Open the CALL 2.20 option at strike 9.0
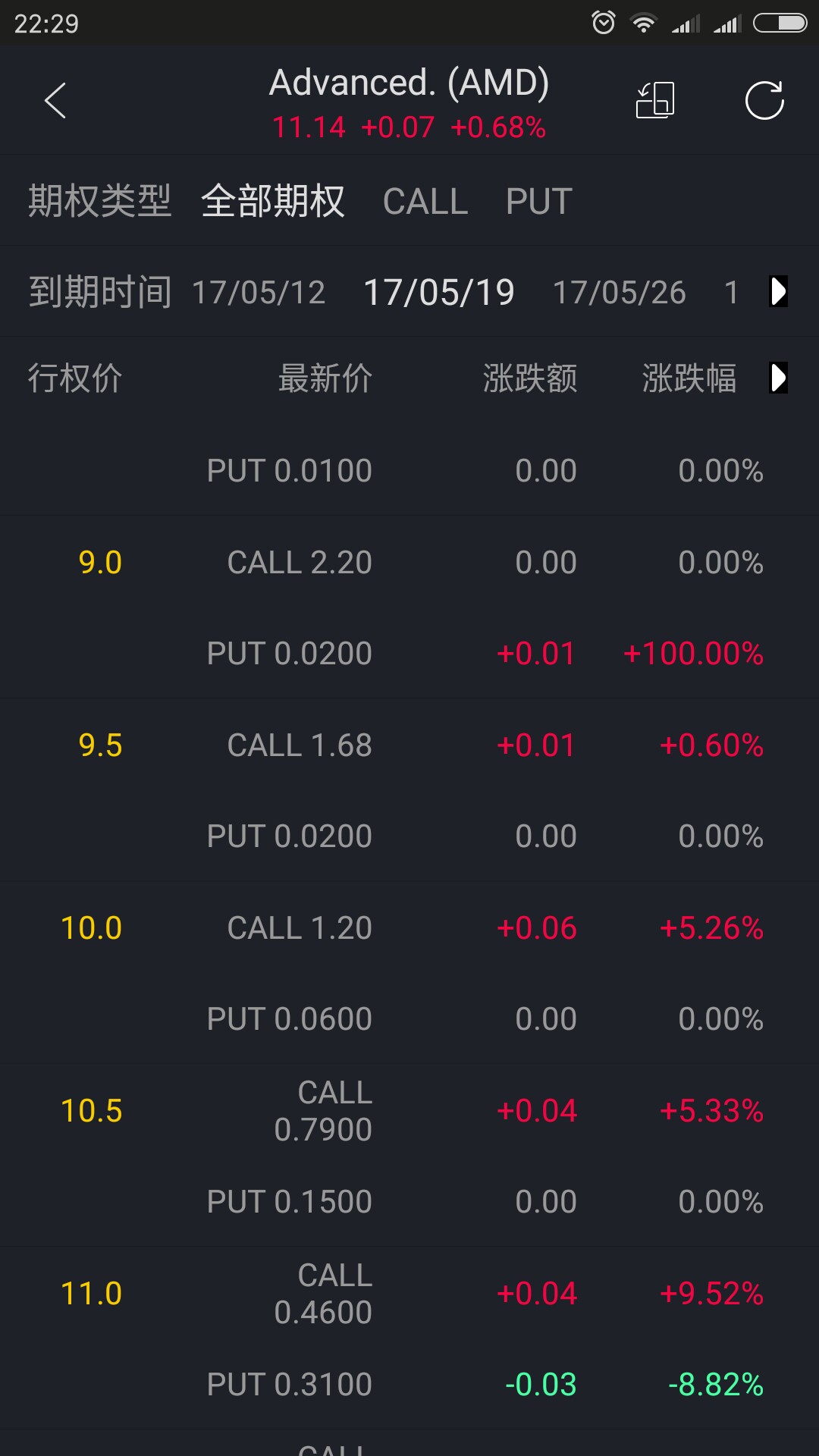This screenshot has height=1456, width=819. pyautogui.click(x=409, y=563)
